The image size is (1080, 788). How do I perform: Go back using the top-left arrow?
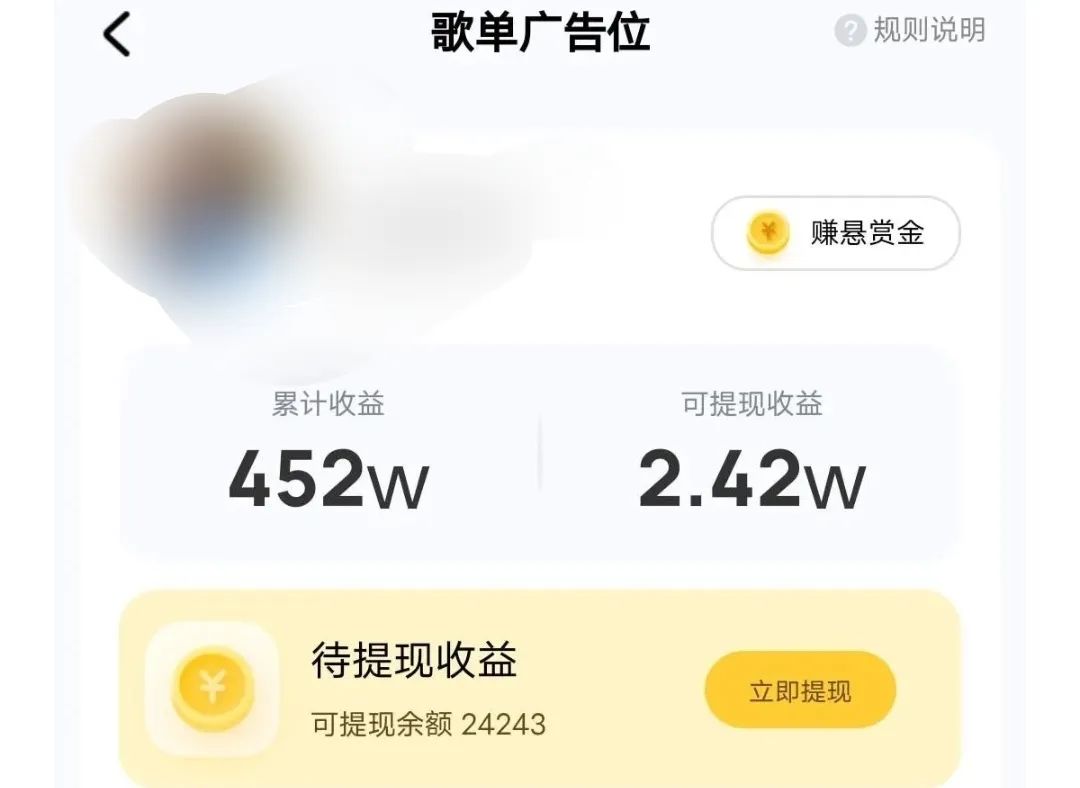(117, 35)
